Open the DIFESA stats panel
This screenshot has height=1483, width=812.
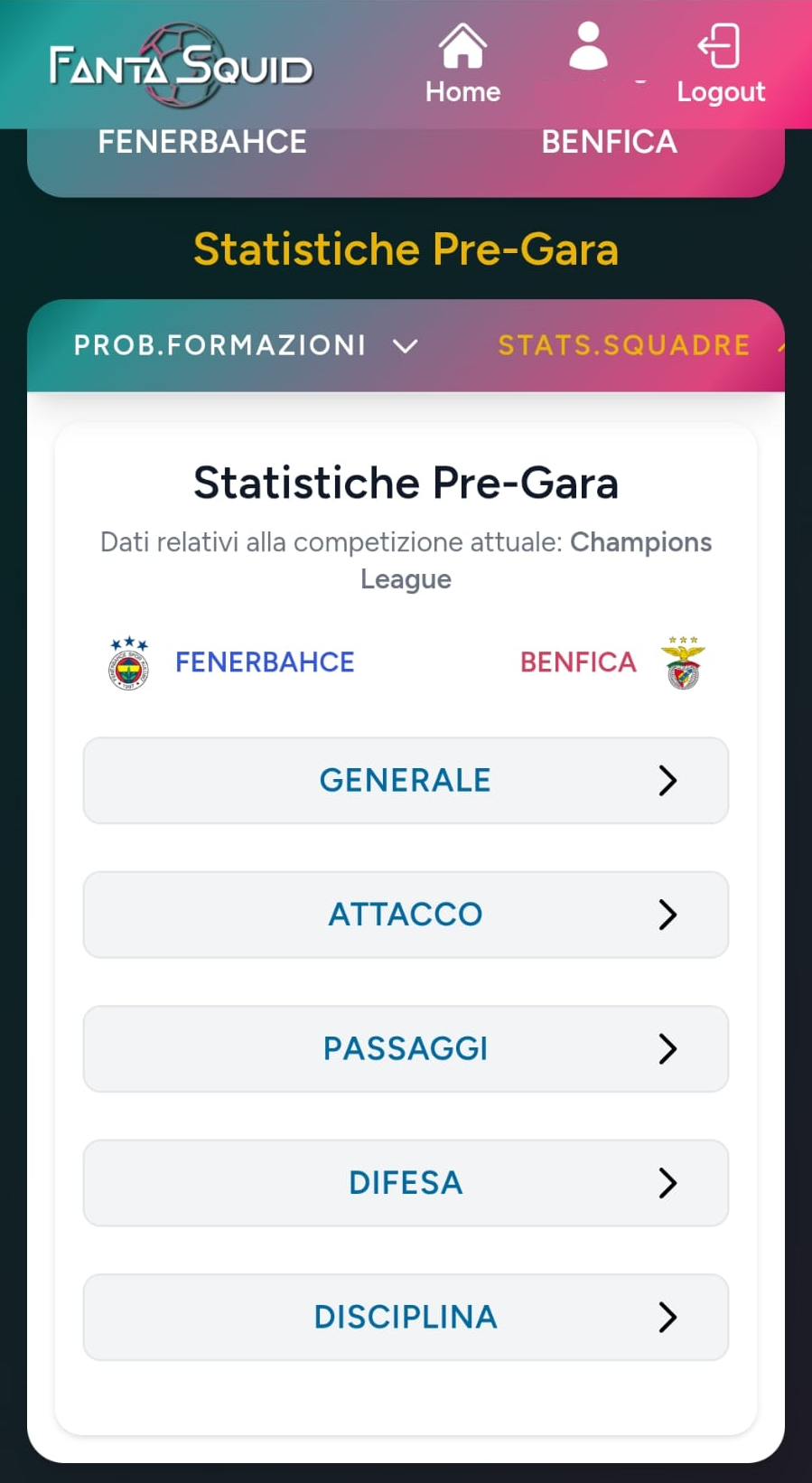coord(405,1182)
